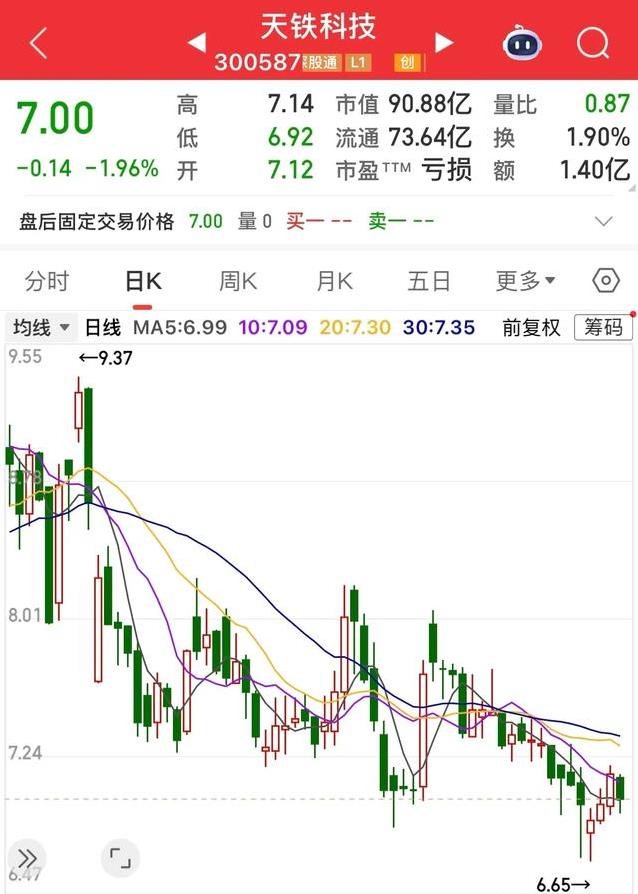Switch to the previous stock

point(197,42)
